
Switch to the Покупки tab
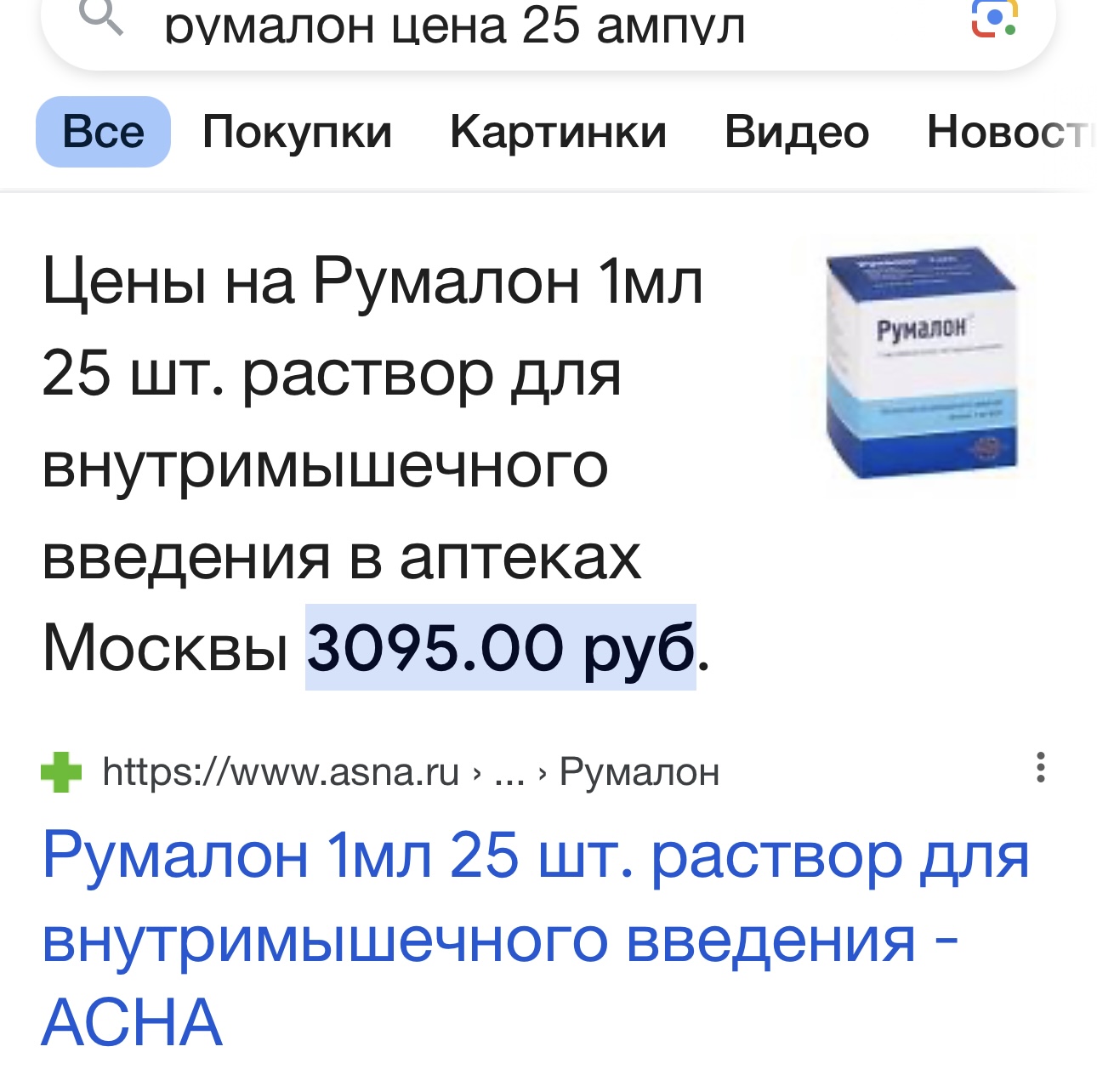[x=297, y=132]
